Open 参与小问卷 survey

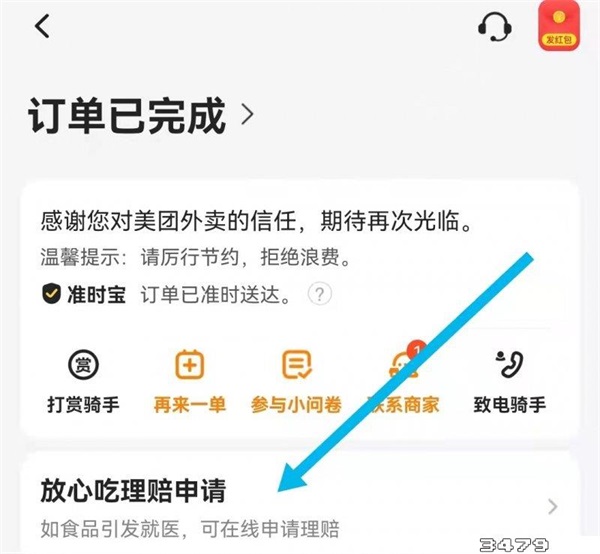[298, 381]
